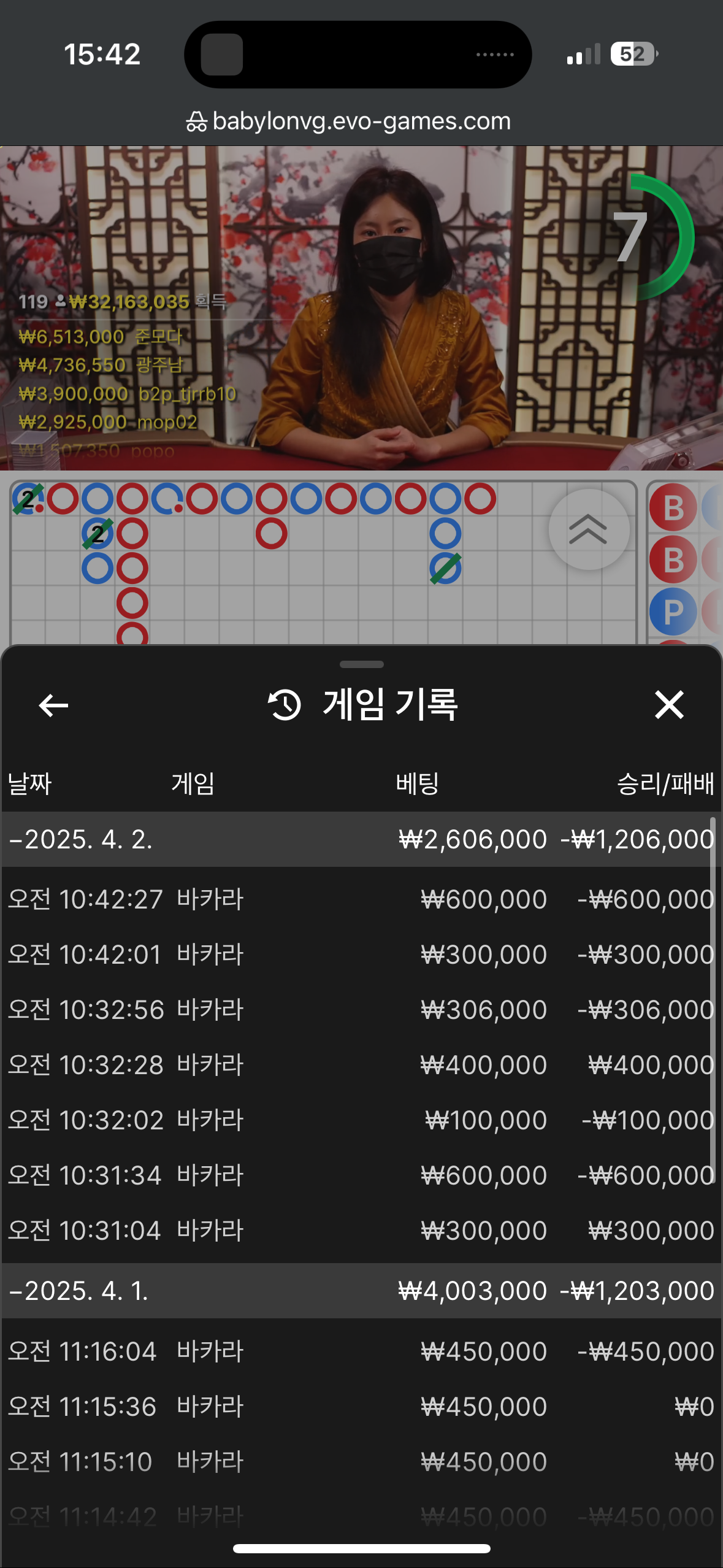The image size is (723, 1568).
Task: Expand the roadmap with the double chevron
Action: pyautogui.click(x=588, y=529)
